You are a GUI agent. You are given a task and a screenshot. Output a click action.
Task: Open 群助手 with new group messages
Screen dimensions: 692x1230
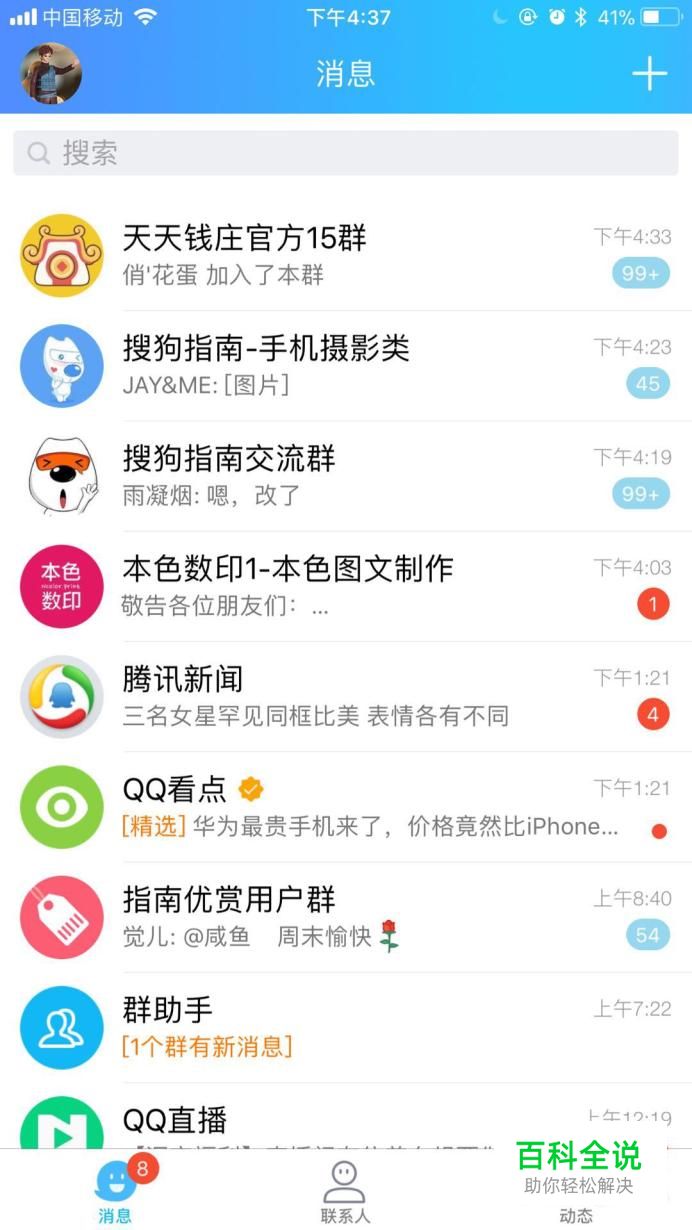[346, 1026]
